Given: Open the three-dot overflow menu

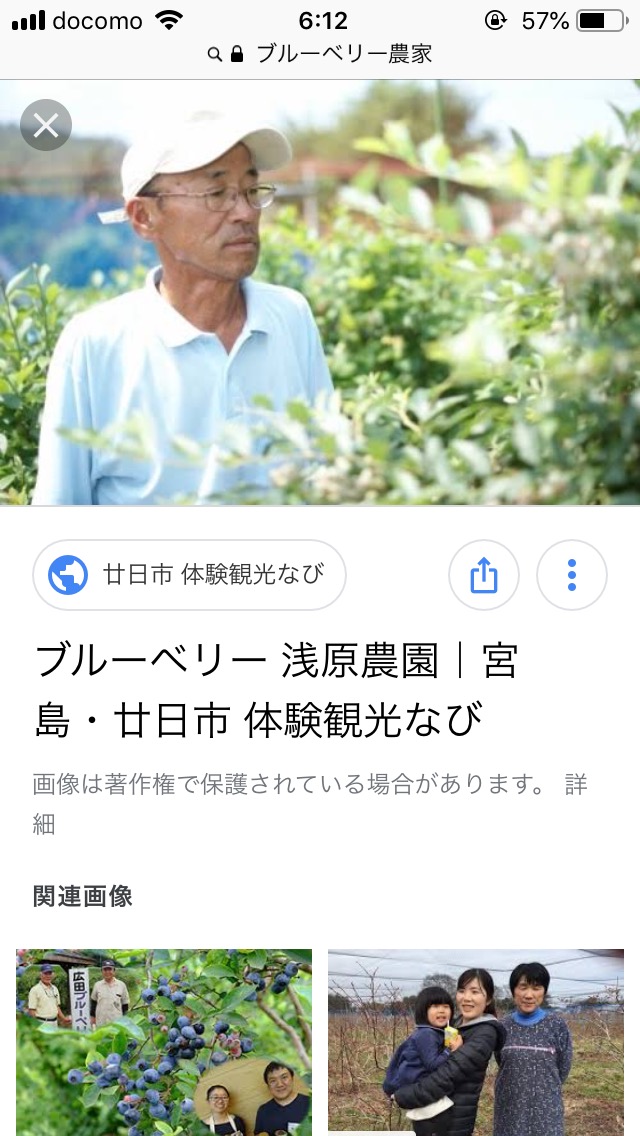Looking at the screenshot, I should click(572, 575).
